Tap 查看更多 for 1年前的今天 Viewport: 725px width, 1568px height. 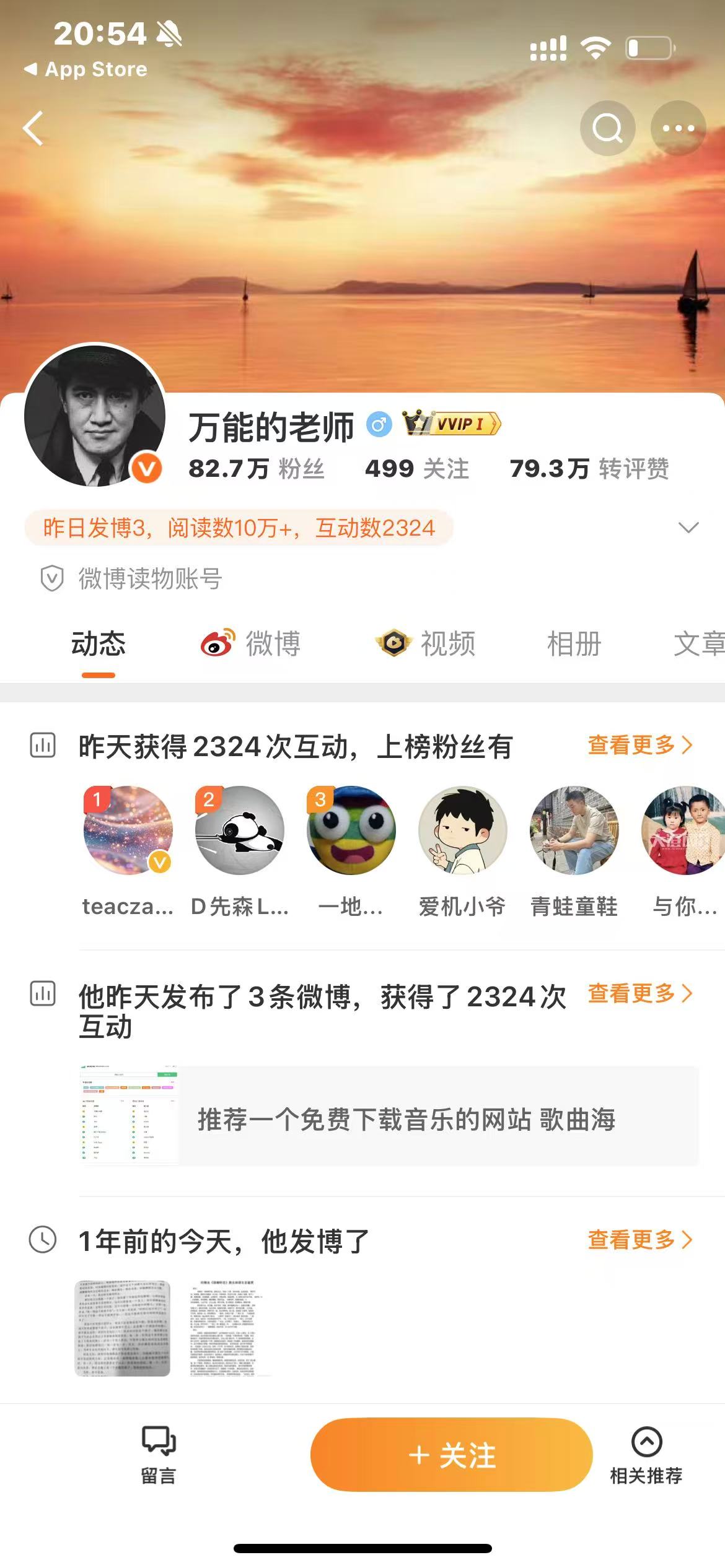pyautogui.click(x=640, y=1240)
